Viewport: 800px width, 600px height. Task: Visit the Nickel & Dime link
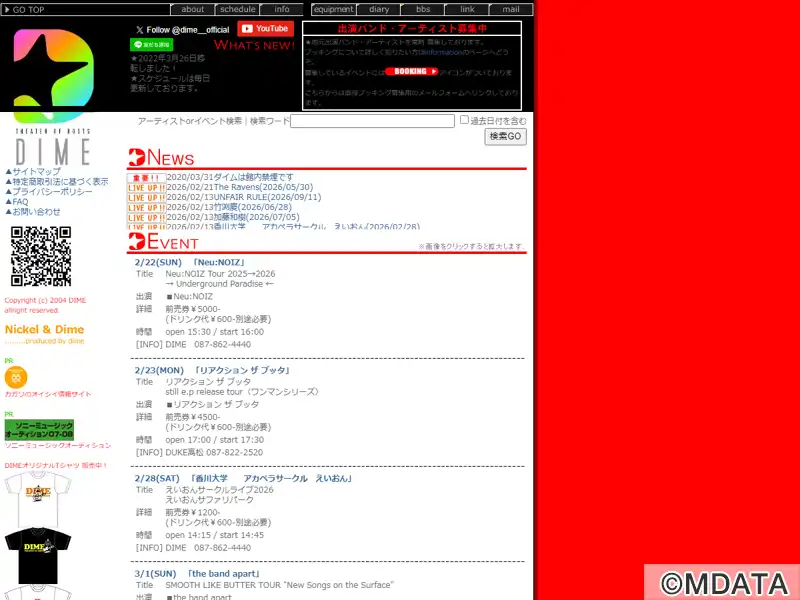point(44,329)
